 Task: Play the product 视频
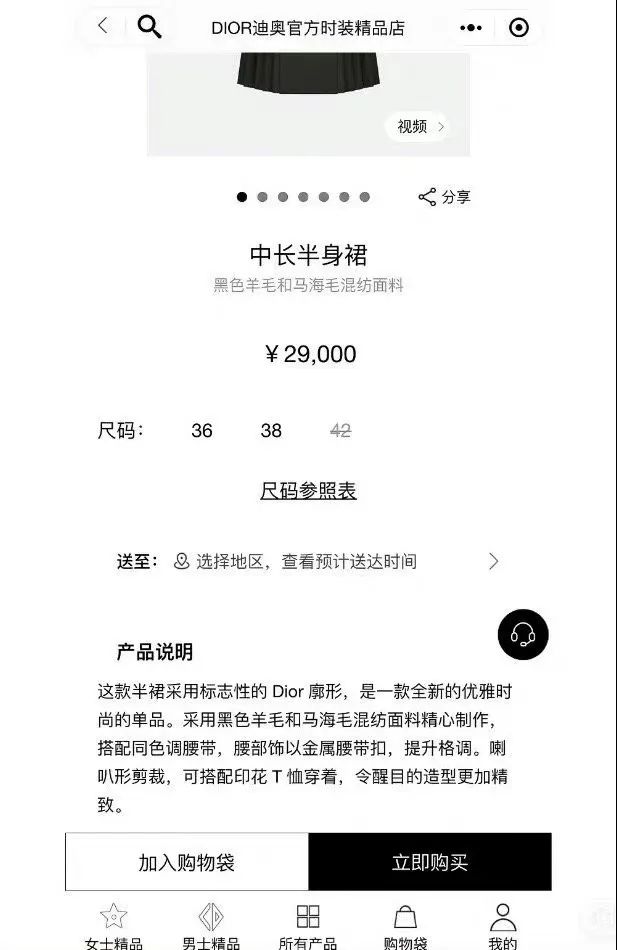tap(417, 126)
